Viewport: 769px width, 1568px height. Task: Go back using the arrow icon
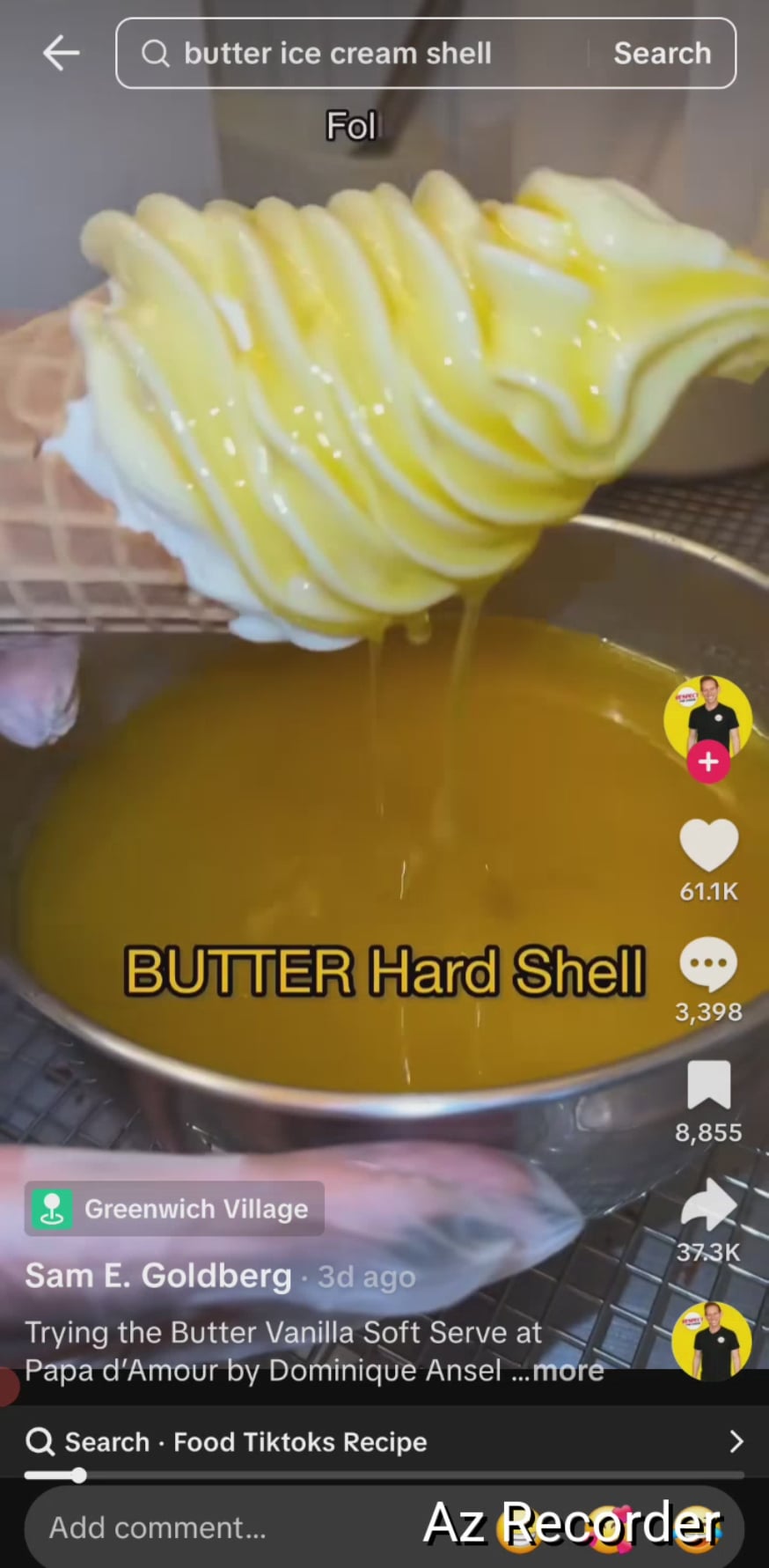[61, 54]
